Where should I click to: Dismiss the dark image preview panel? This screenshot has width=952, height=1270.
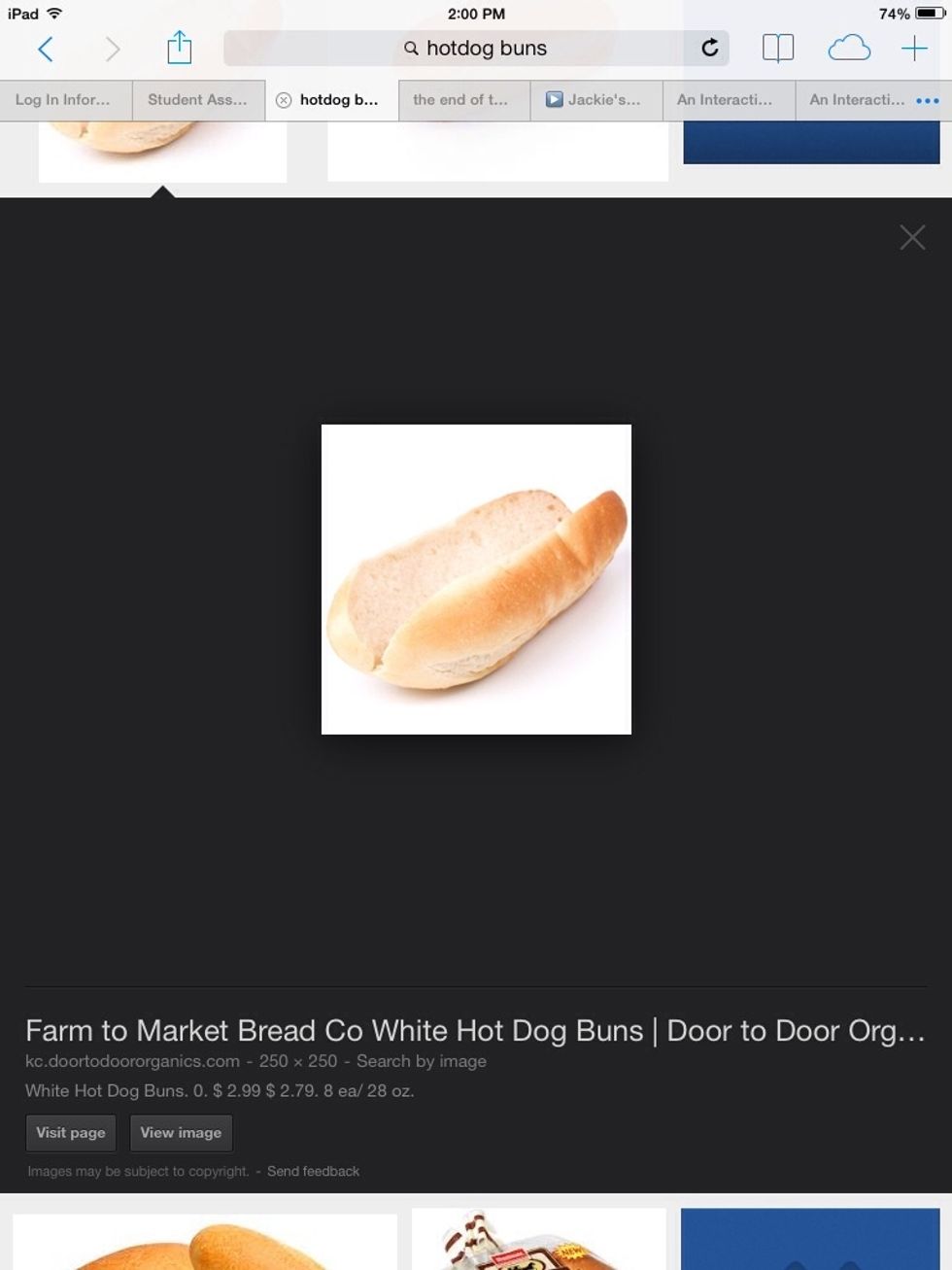pyautogui.click(x=912, y=237)
